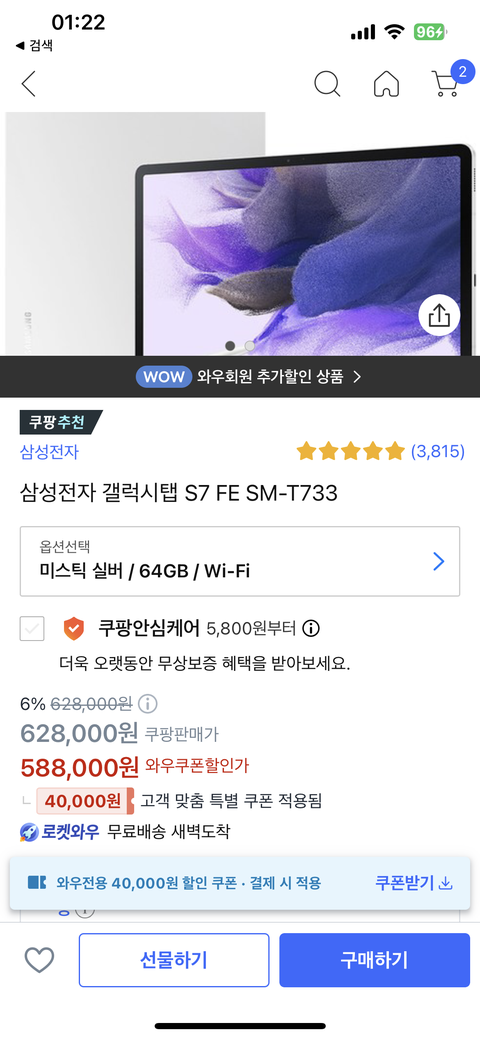Check the 쿠팡안심케어 checkbox
This screenshot has width=480, height=1039.
pyautogui.click(x=32, y=628)
